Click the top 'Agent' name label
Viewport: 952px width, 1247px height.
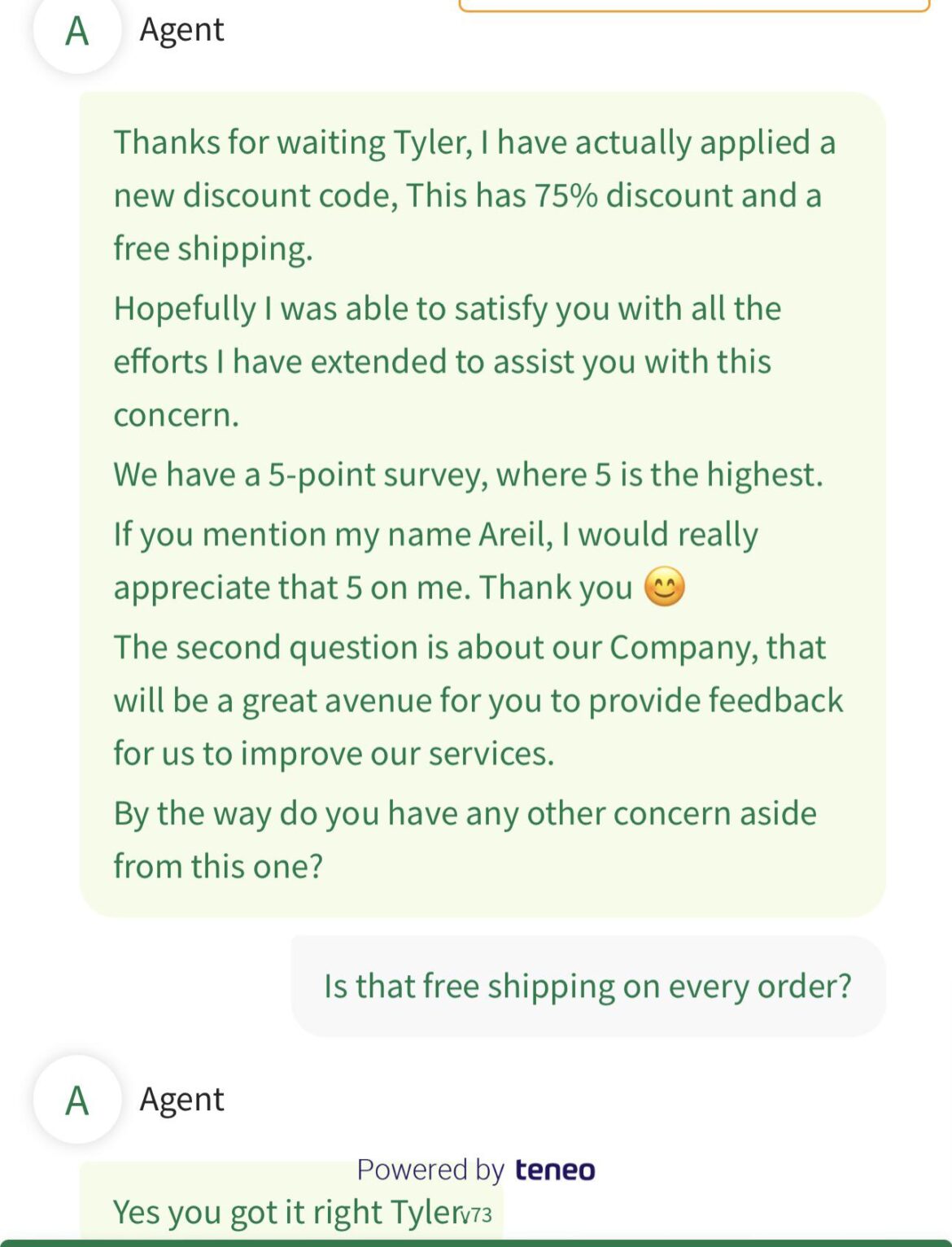(181, 31)
